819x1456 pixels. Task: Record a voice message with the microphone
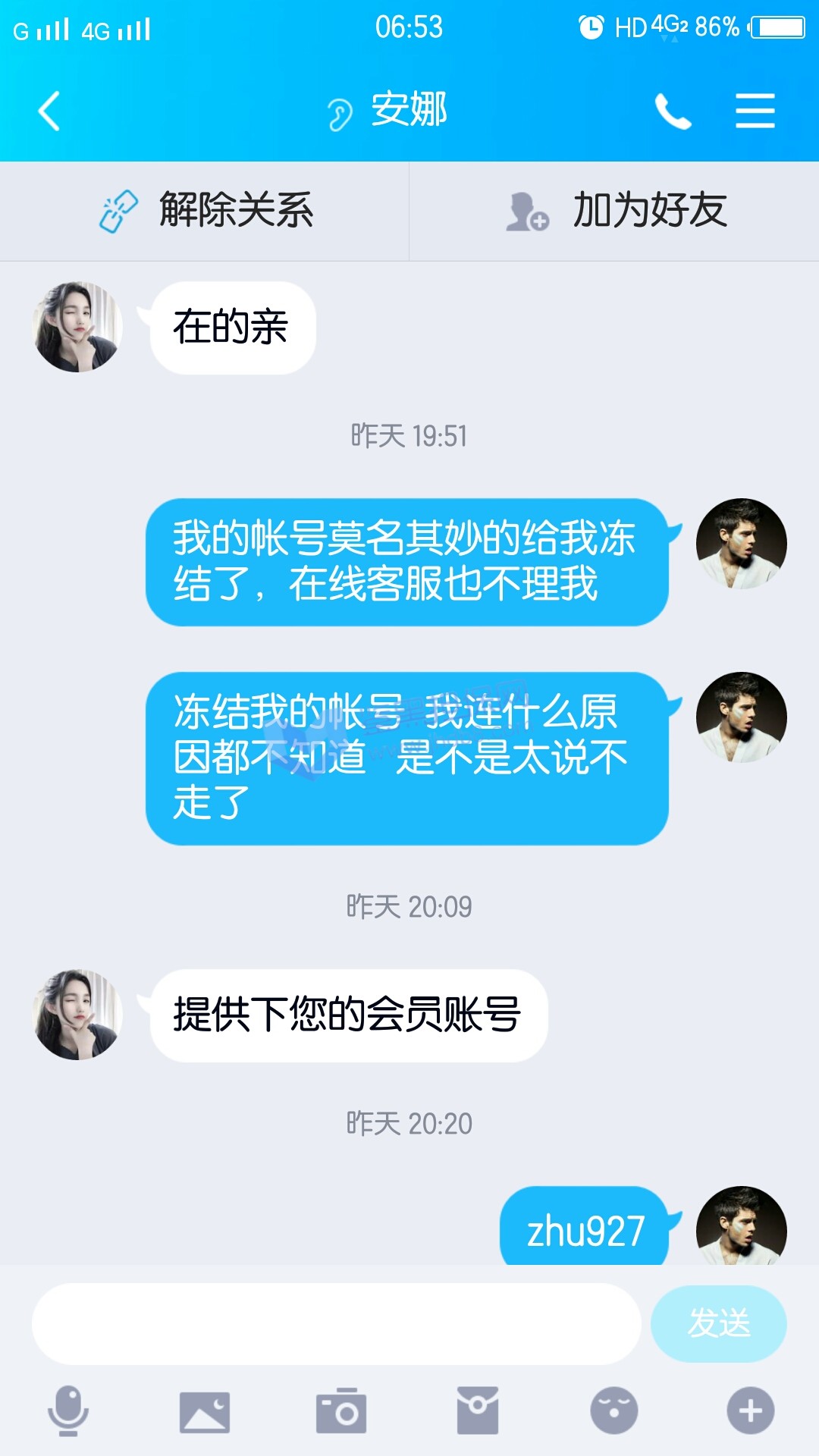(68, 1410)
